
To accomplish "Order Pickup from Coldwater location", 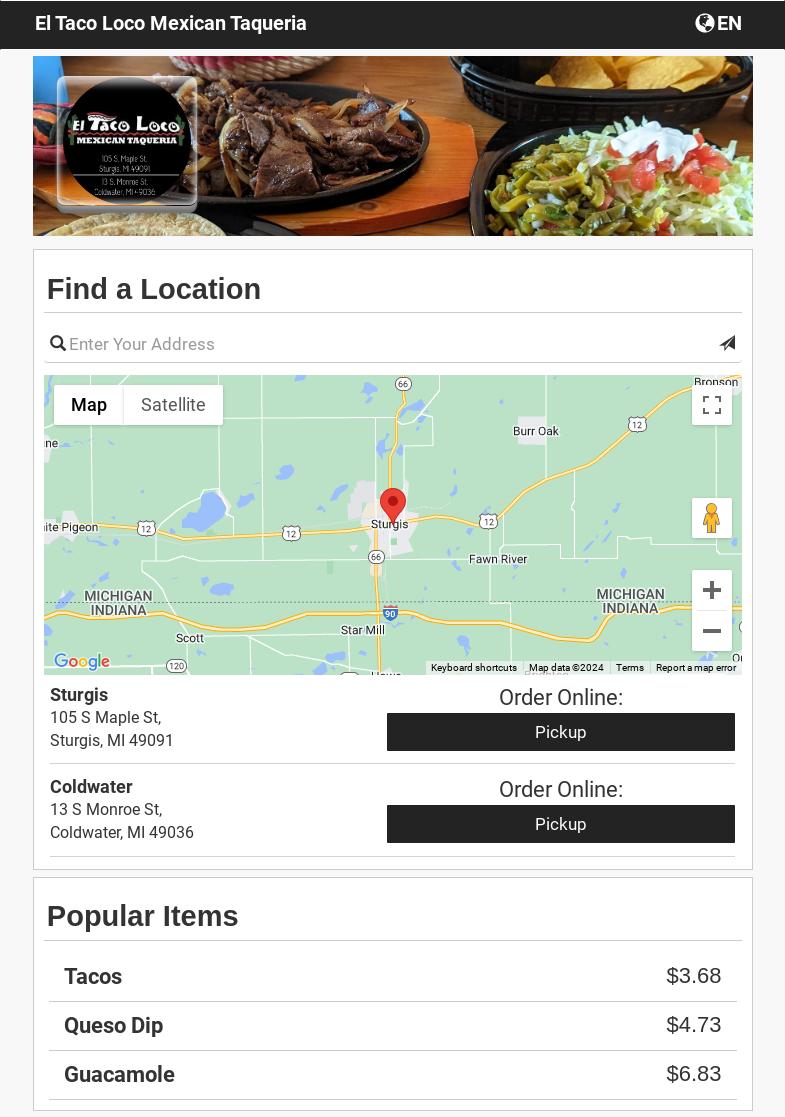I will pyautogui.click(x=560, y=824).
